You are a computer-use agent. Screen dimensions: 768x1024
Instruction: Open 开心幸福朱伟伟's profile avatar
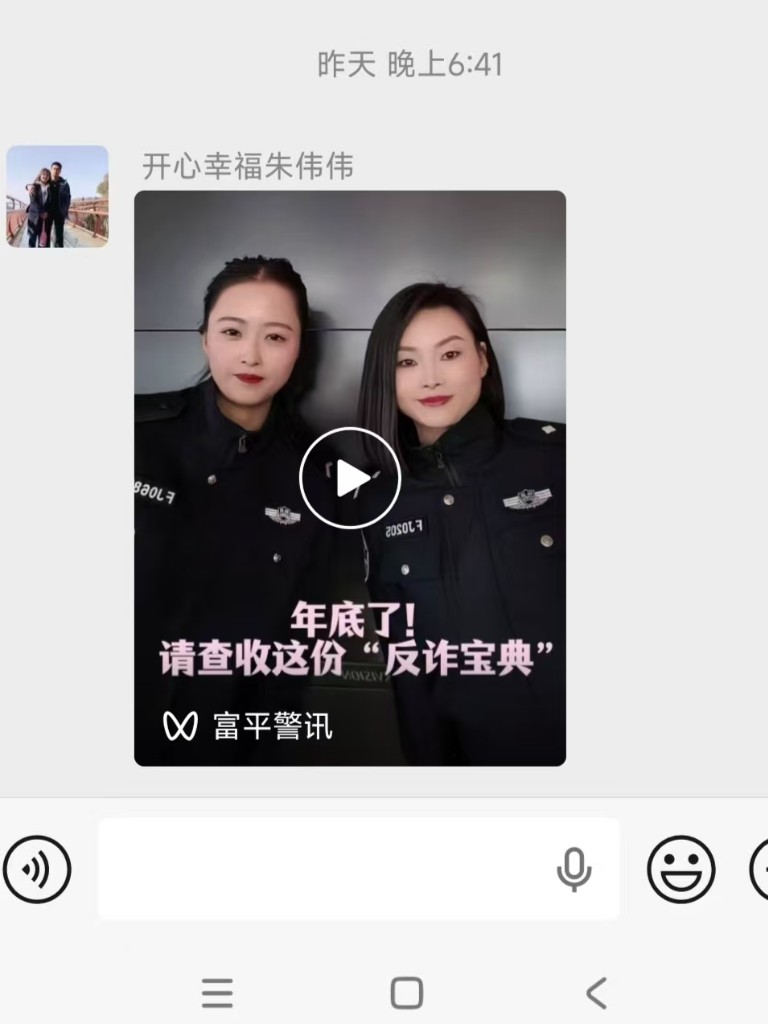pyautogui.click(x=57, y=196)
